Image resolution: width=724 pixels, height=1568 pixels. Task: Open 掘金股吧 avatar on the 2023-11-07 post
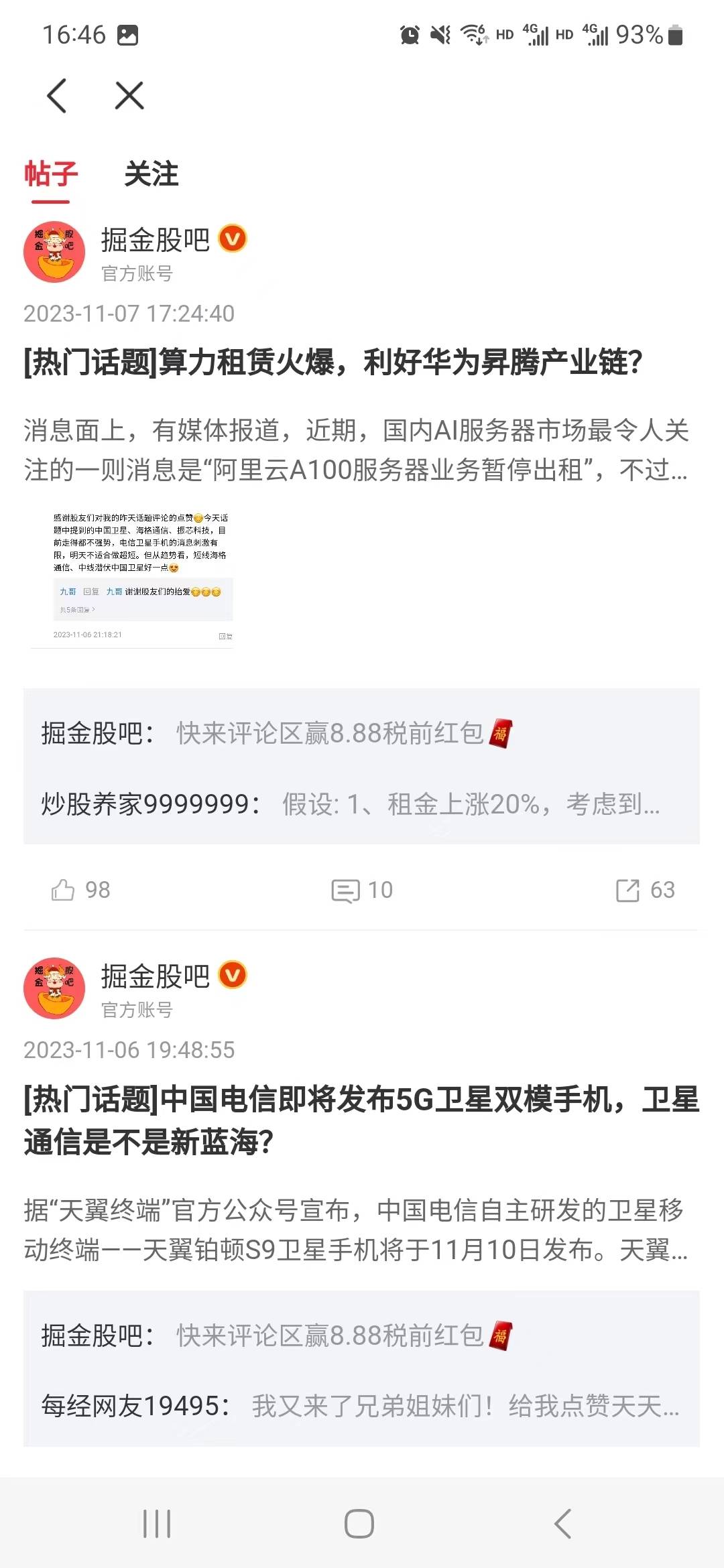click(x=54, y=252)
